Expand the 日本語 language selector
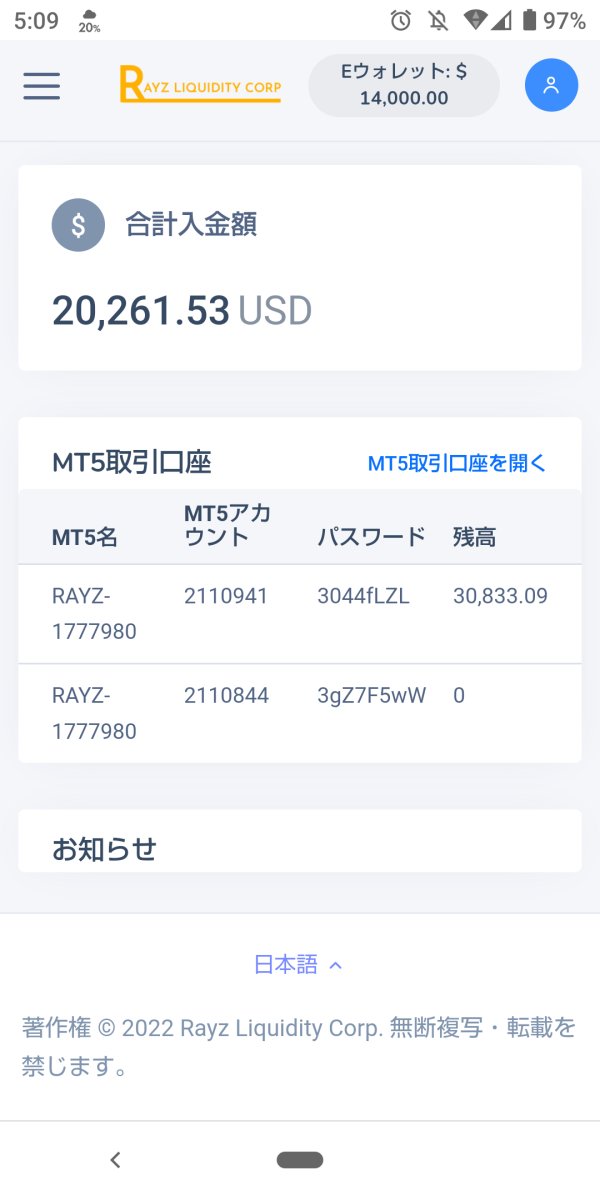 (298, 964)
